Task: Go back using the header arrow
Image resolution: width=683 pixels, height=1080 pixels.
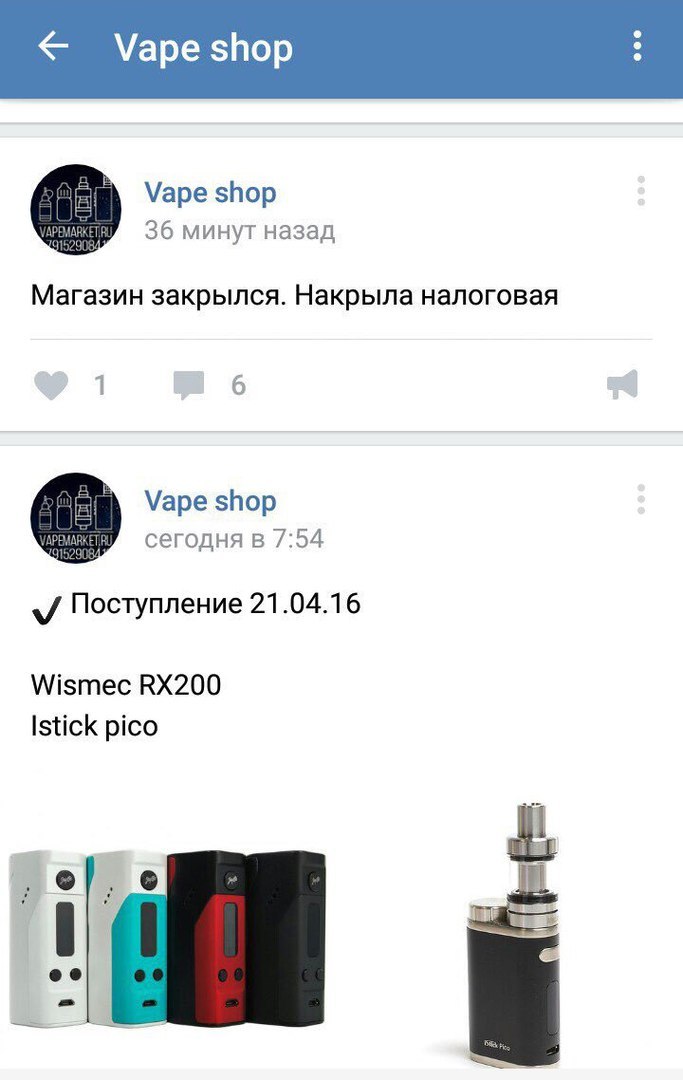Action: coord(53,47)
